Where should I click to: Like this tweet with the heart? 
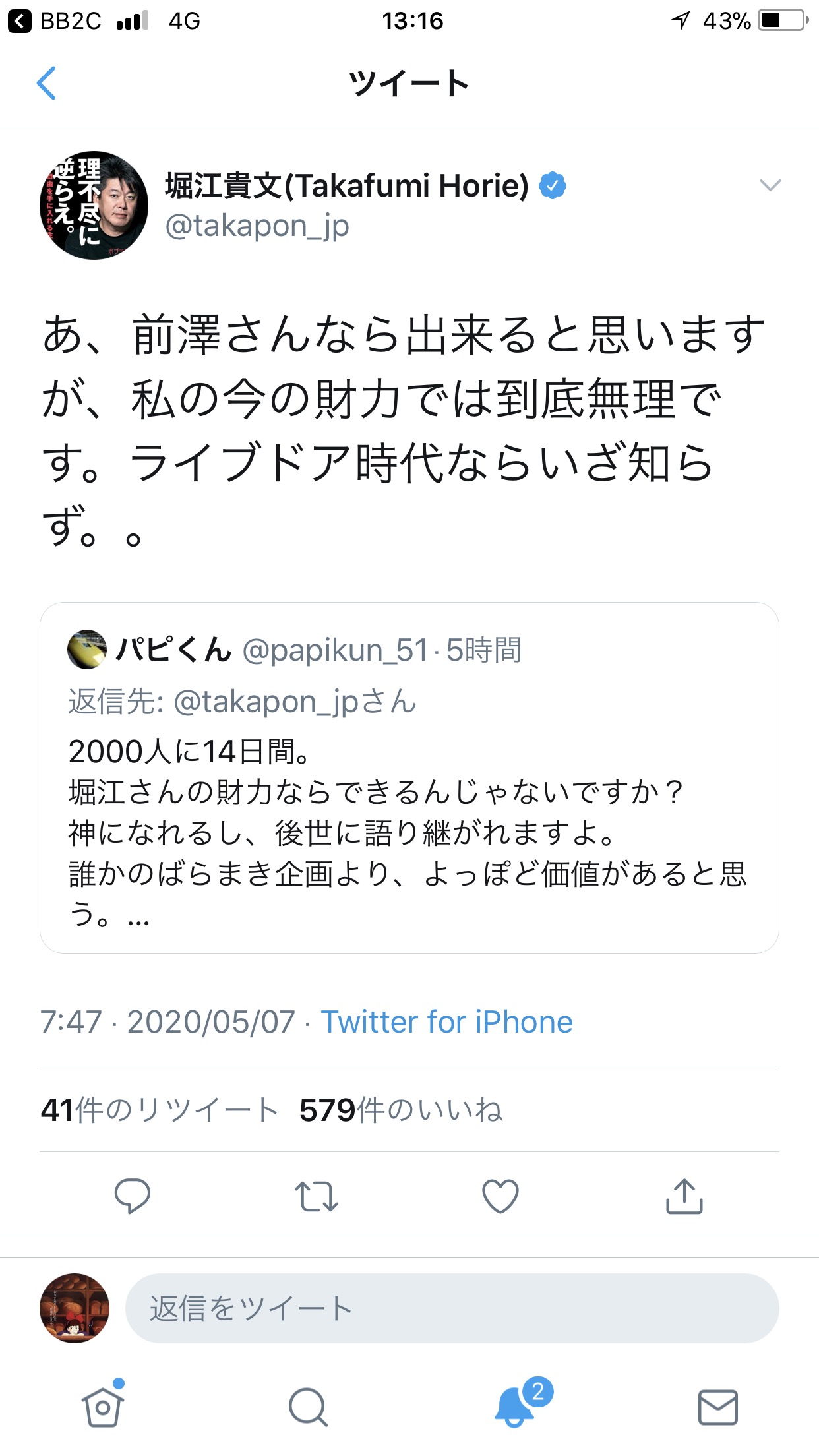[x=501, y=1196]
